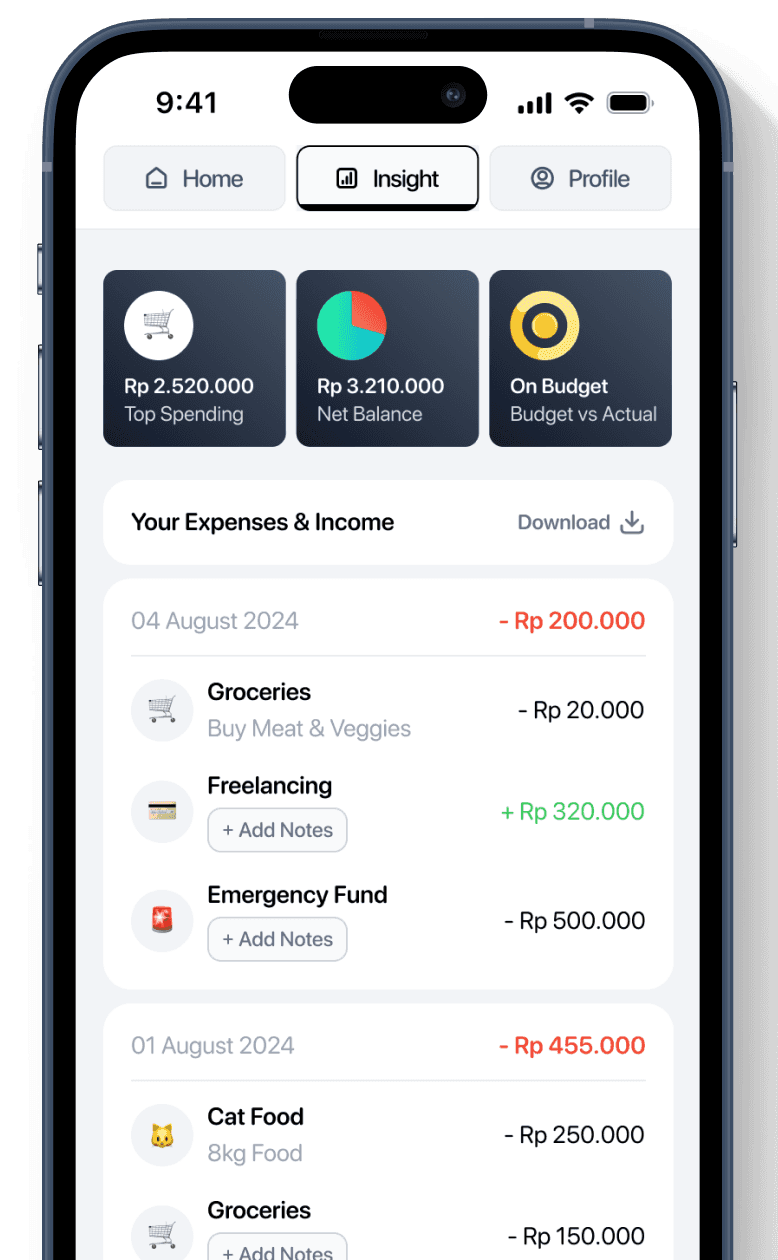Viewport: 778px width, 1260px height.
Task: Click the Download link
Action: (565, 522)
